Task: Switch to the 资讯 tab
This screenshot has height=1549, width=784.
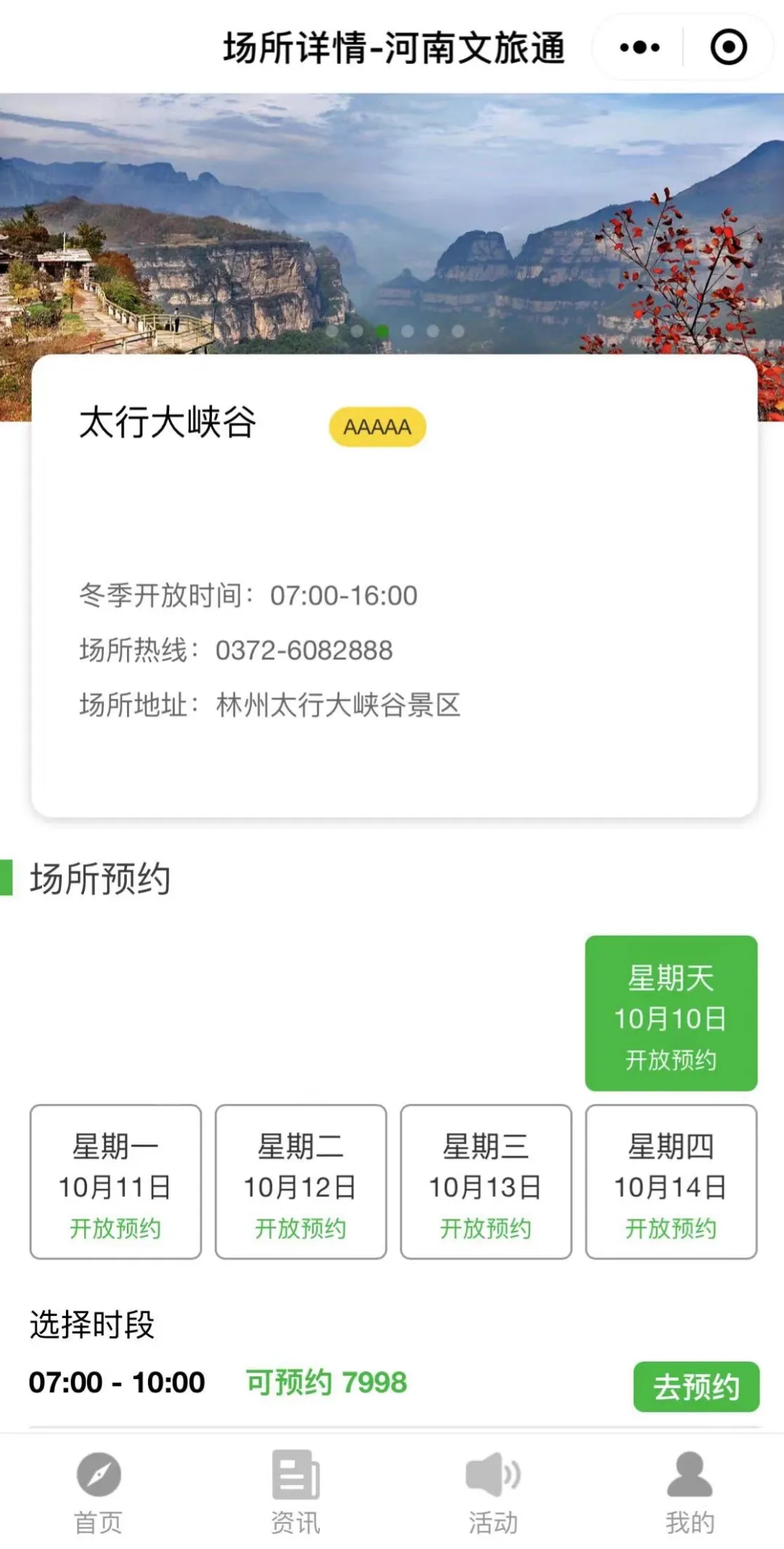Action: coord(295,1492)
